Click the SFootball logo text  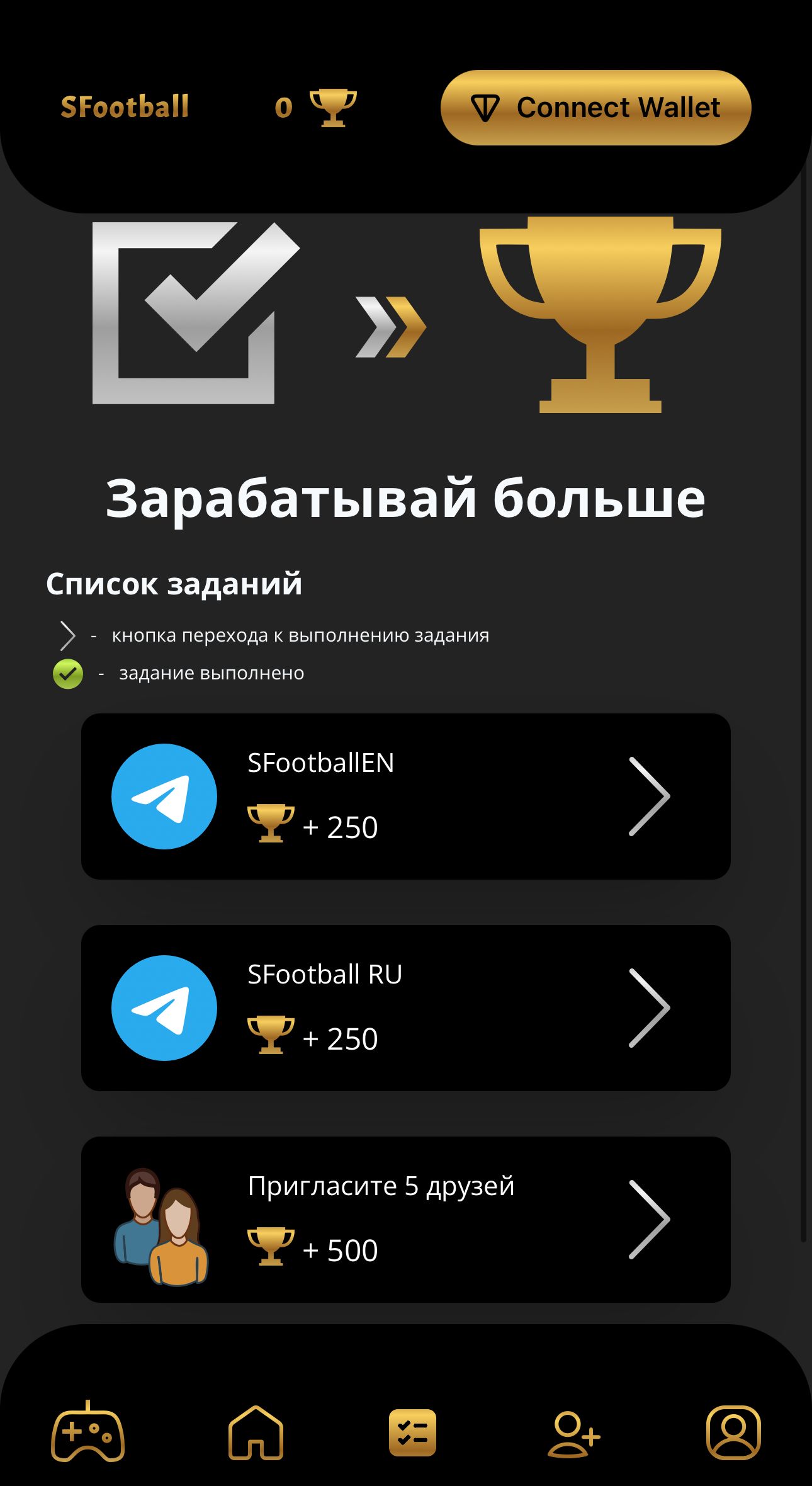[x=125, y=106]
